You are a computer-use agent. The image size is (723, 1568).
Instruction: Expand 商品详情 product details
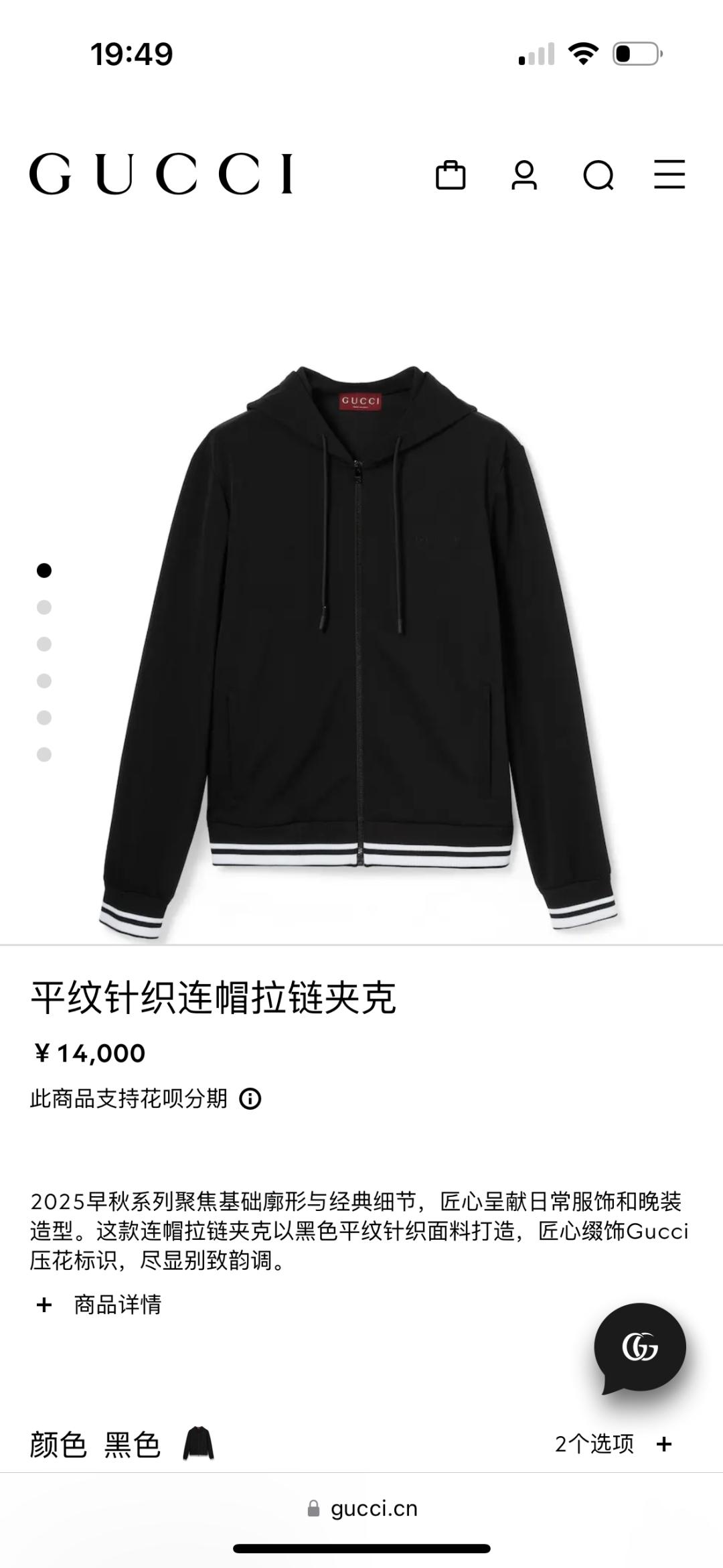pos(99,1304)
